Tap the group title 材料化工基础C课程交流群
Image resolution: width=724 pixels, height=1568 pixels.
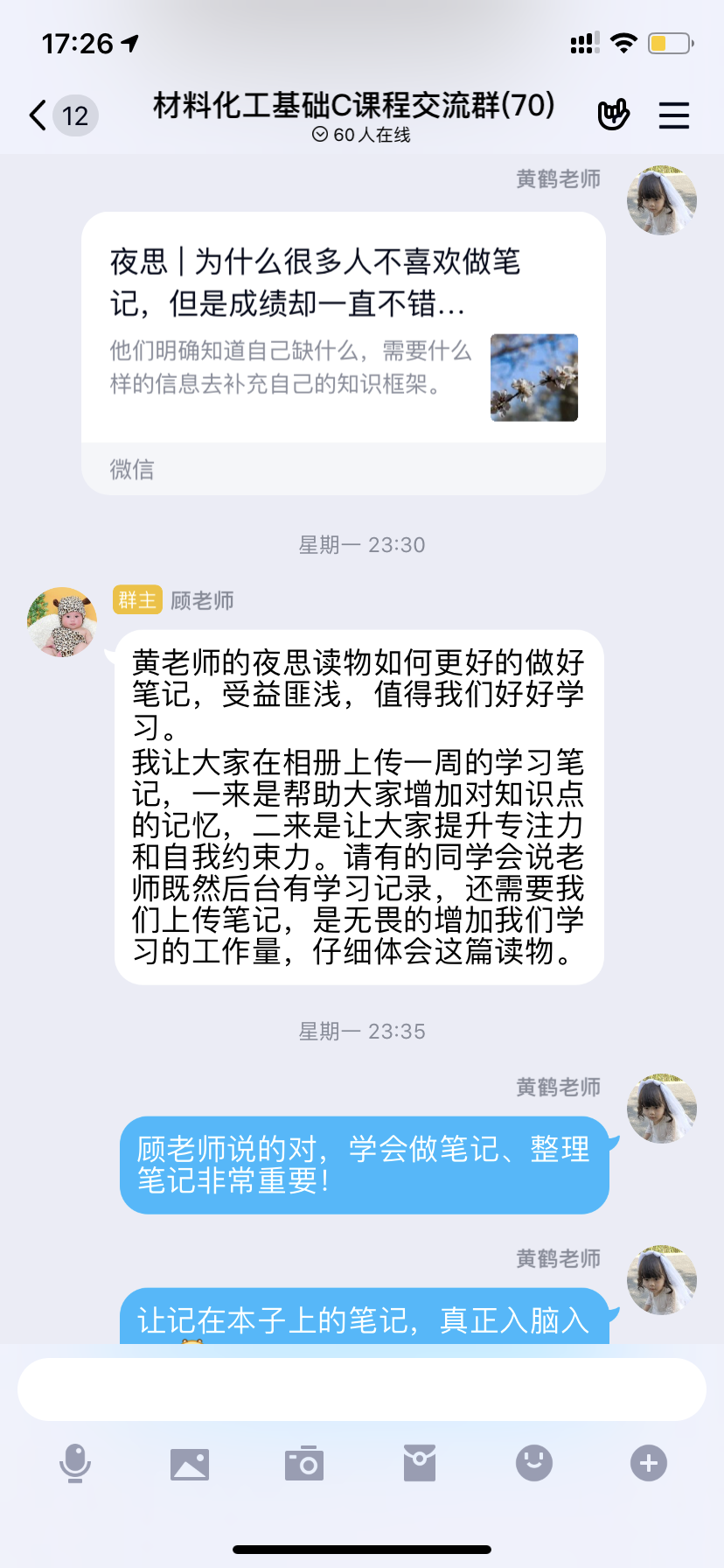(354, 106)
